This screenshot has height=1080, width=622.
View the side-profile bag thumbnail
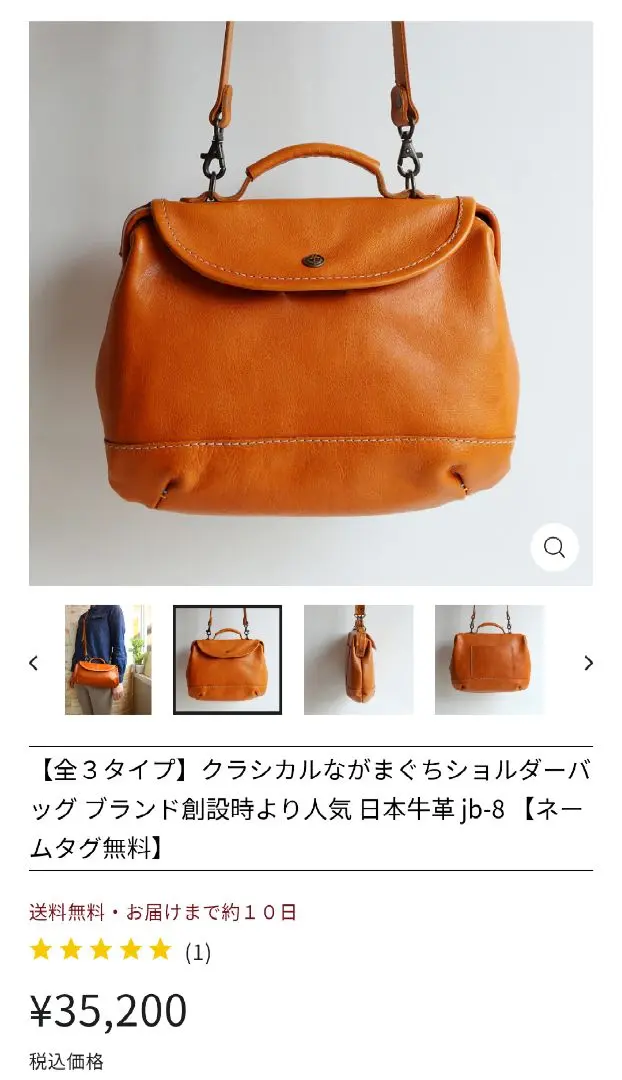pyautogui.click(x=358, y=660)
